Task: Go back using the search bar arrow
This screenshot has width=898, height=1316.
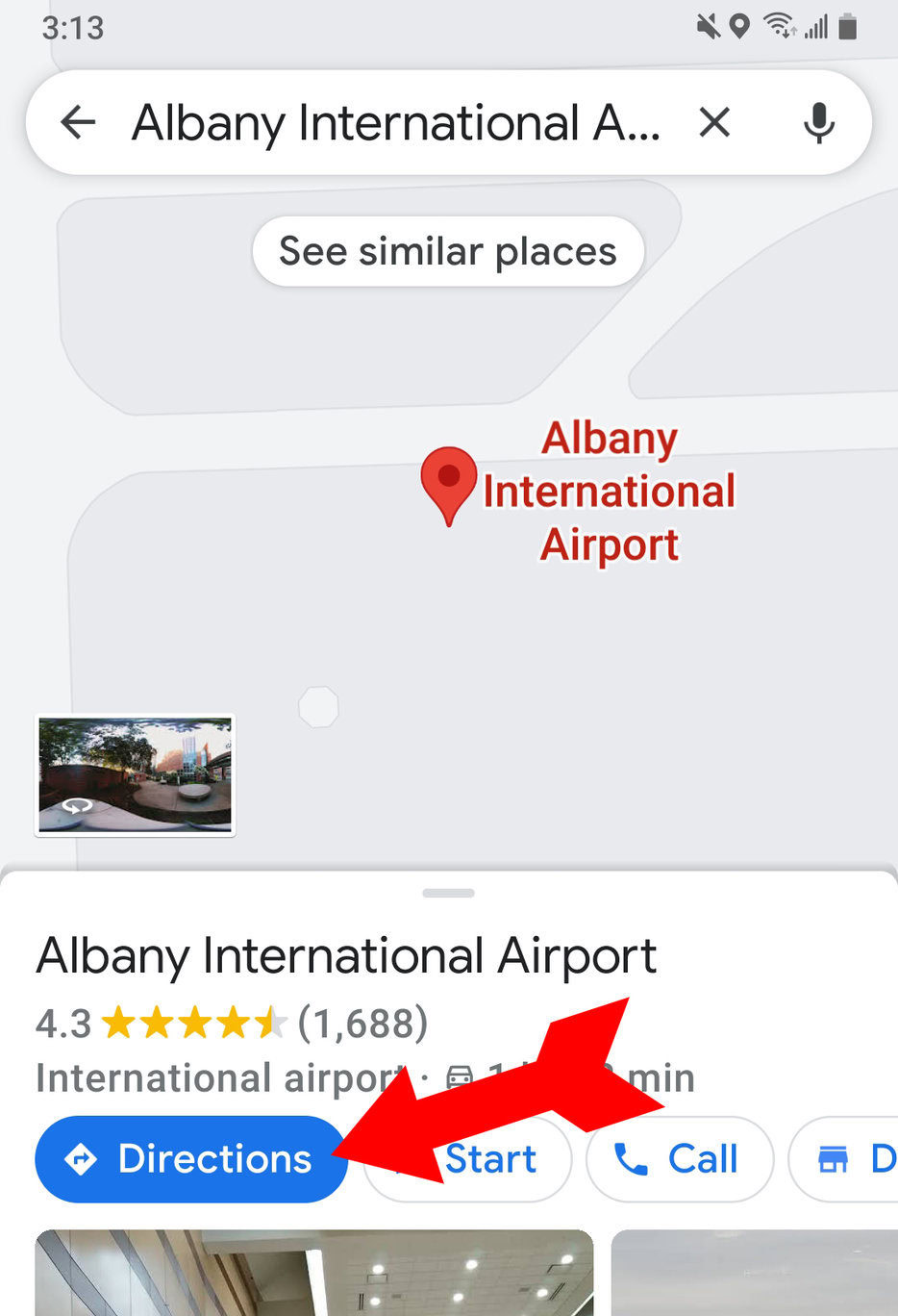Action: [78, 122]
